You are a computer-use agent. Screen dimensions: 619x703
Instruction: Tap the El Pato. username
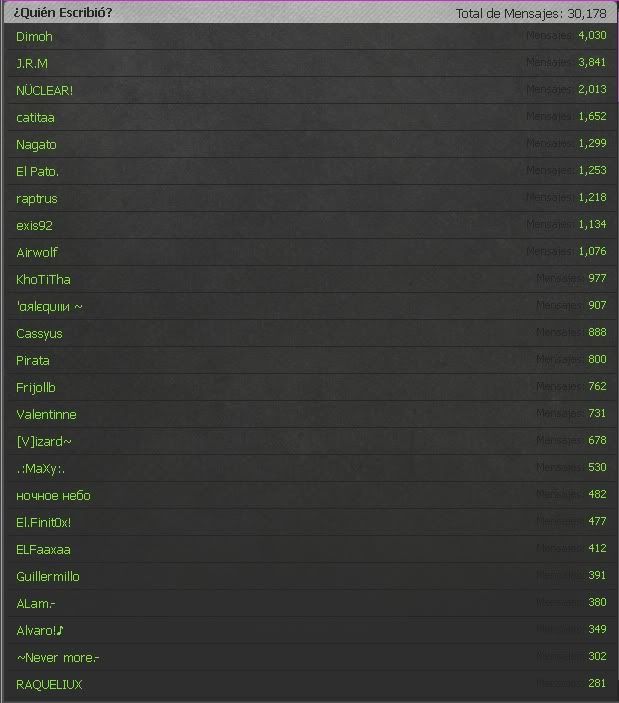click(x=37, y=172)
